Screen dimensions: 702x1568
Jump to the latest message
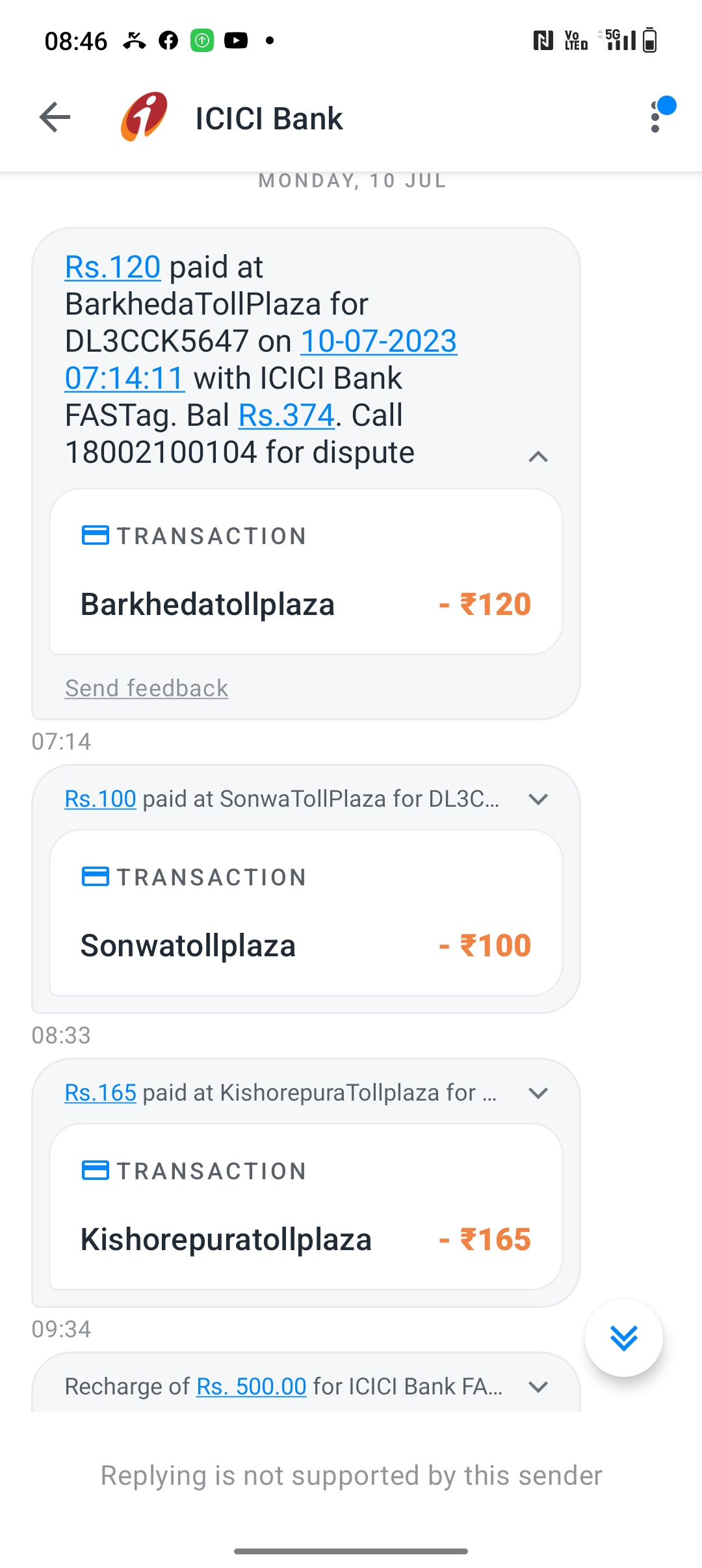624,1338
